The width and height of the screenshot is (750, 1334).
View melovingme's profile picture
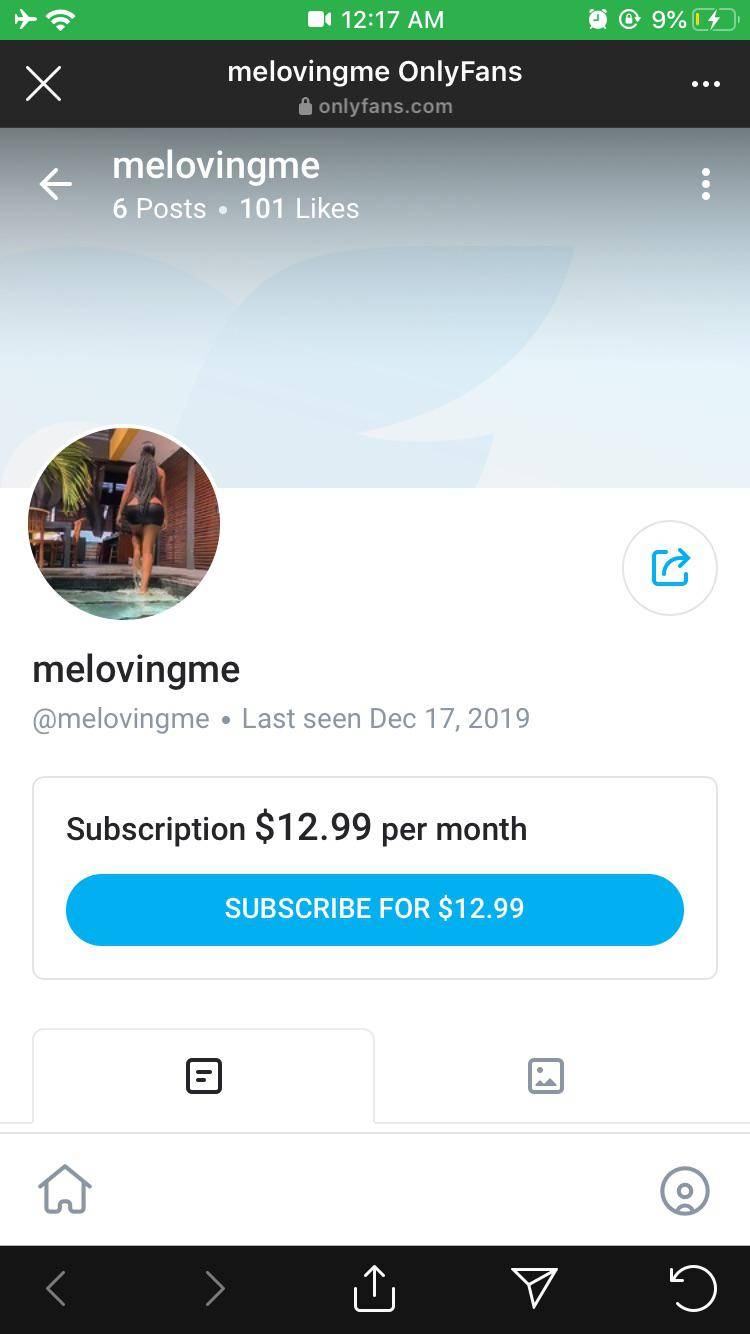pos(123,524)
